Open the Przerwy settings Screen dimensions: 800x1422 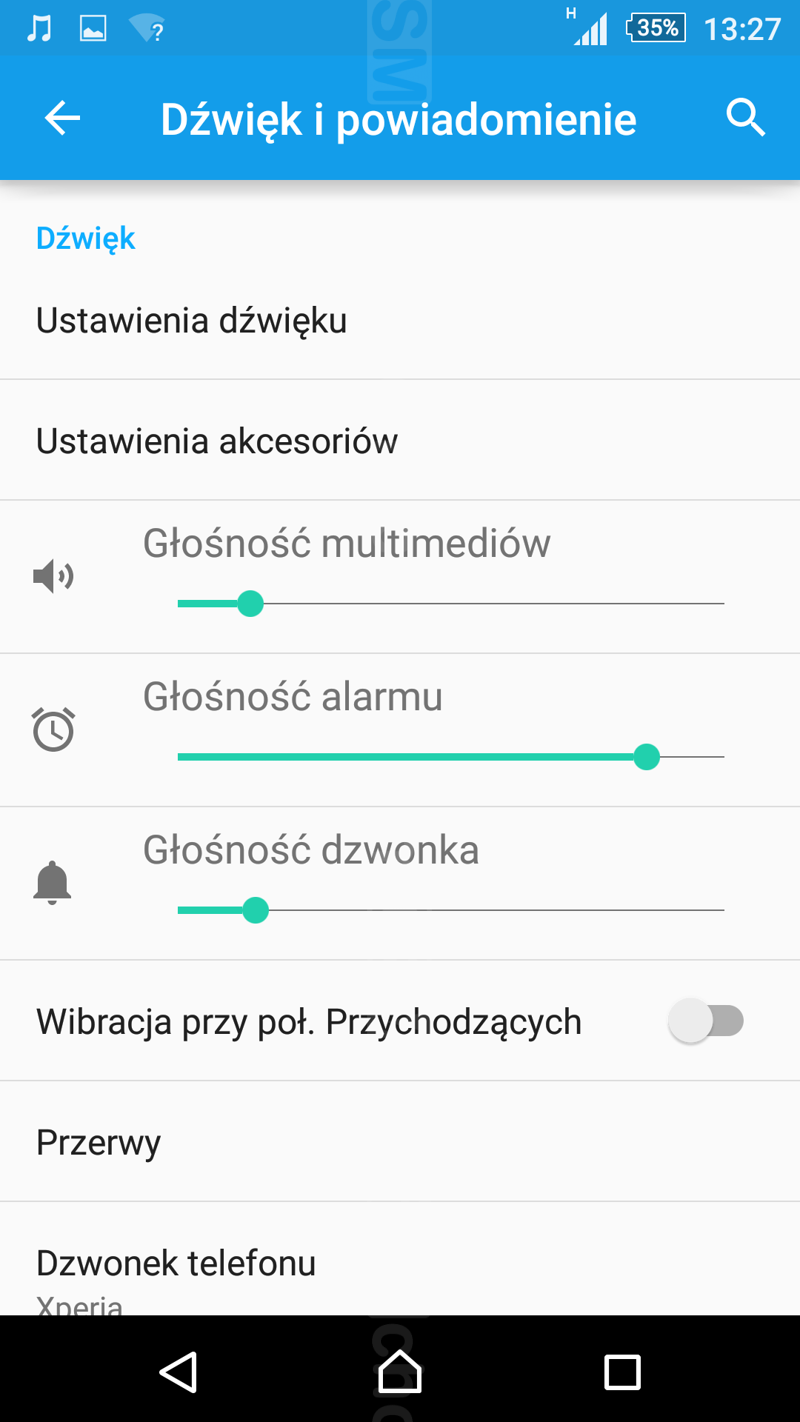click(99, 1142)
